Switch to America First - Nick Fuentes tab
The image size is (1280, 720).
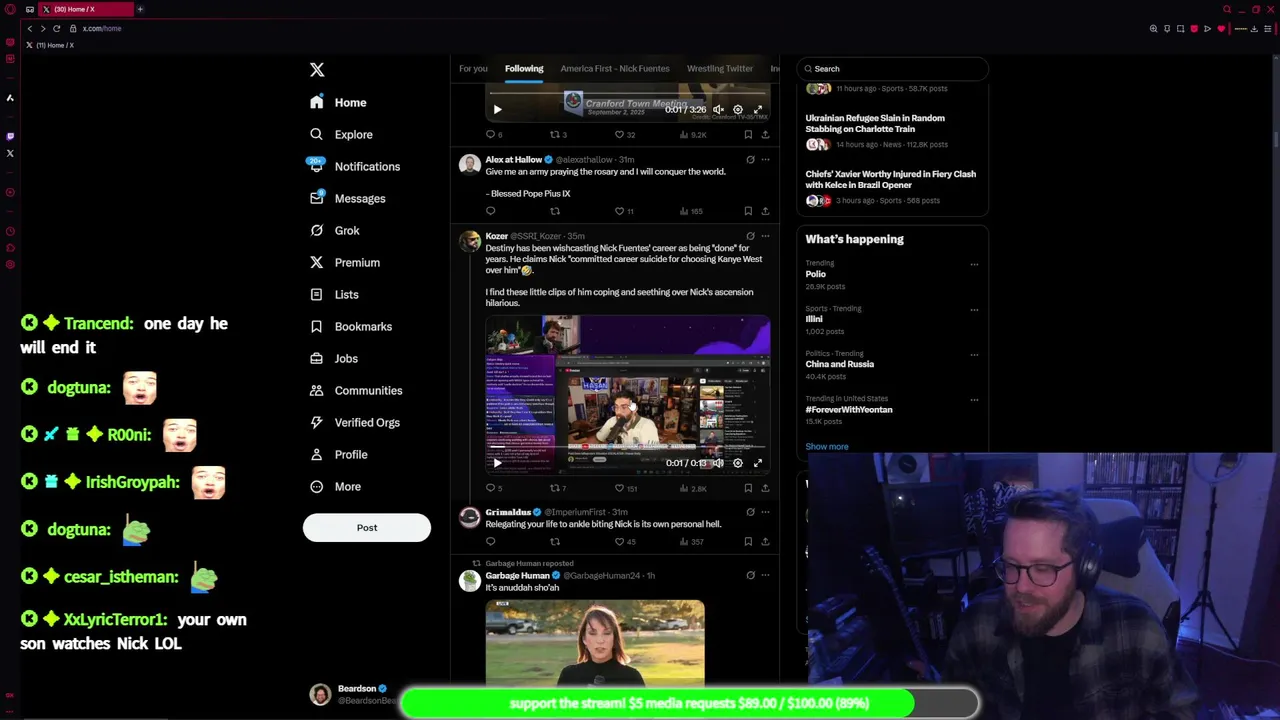[614, 68]
